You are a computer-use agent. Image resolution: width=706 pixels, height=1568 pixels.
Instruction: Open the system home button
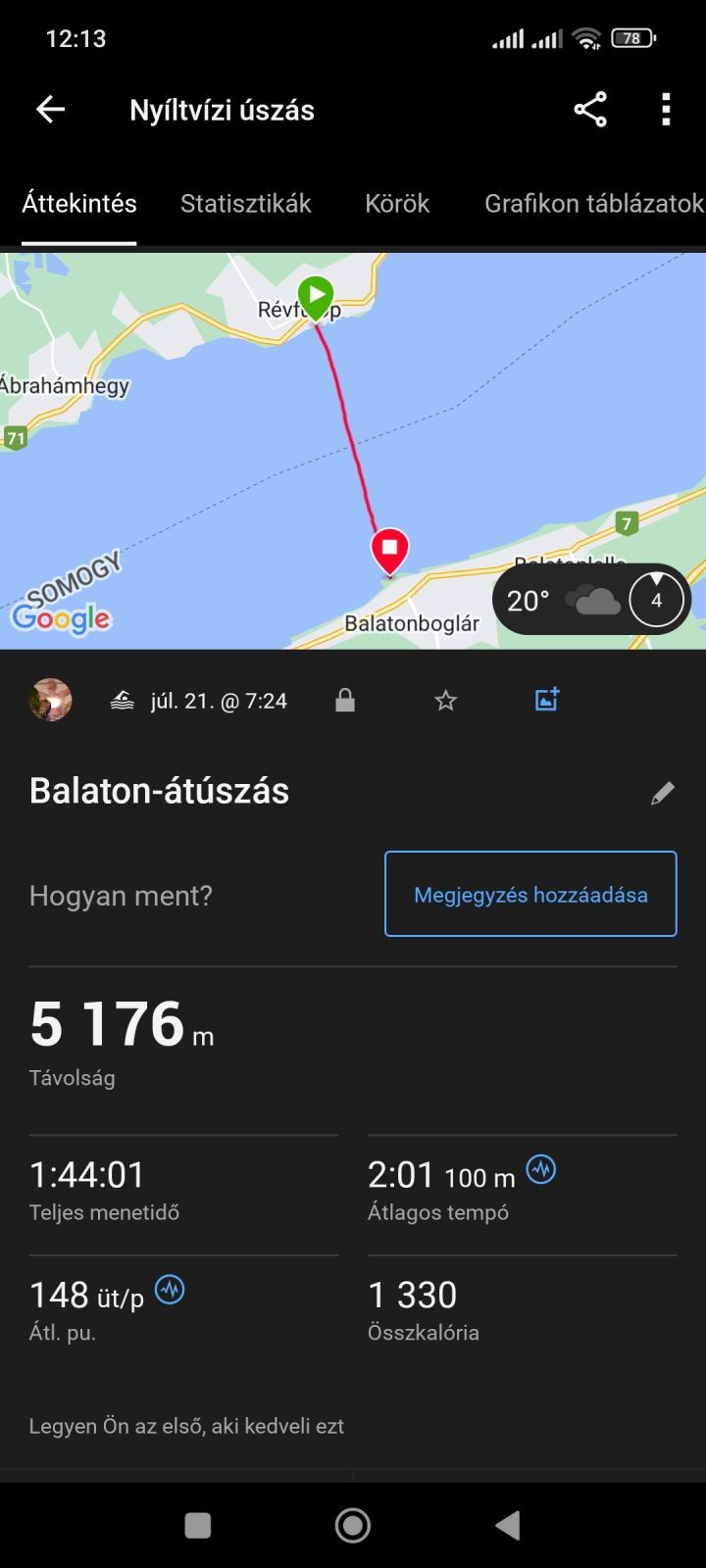click(353, 1525)
